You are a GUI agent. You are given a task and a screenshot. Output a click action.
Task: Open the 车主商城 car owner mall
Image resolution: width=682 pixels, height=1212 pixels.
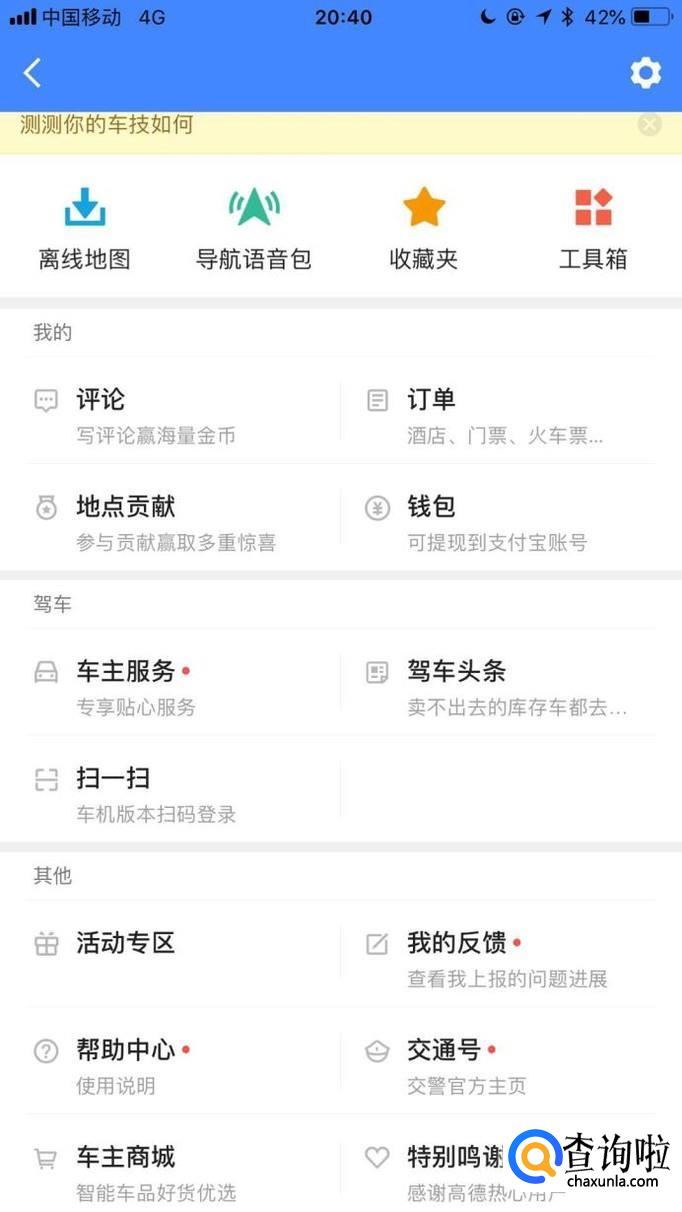150,1172
